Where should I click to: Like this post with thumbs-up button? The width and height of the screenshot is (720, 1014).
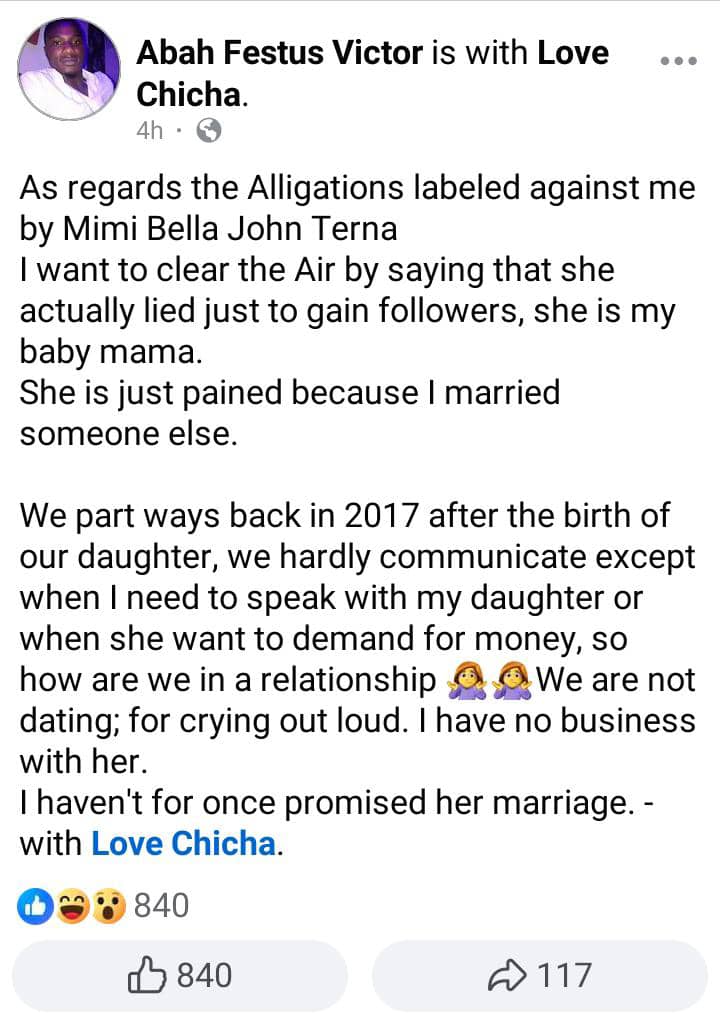point(180,975)
